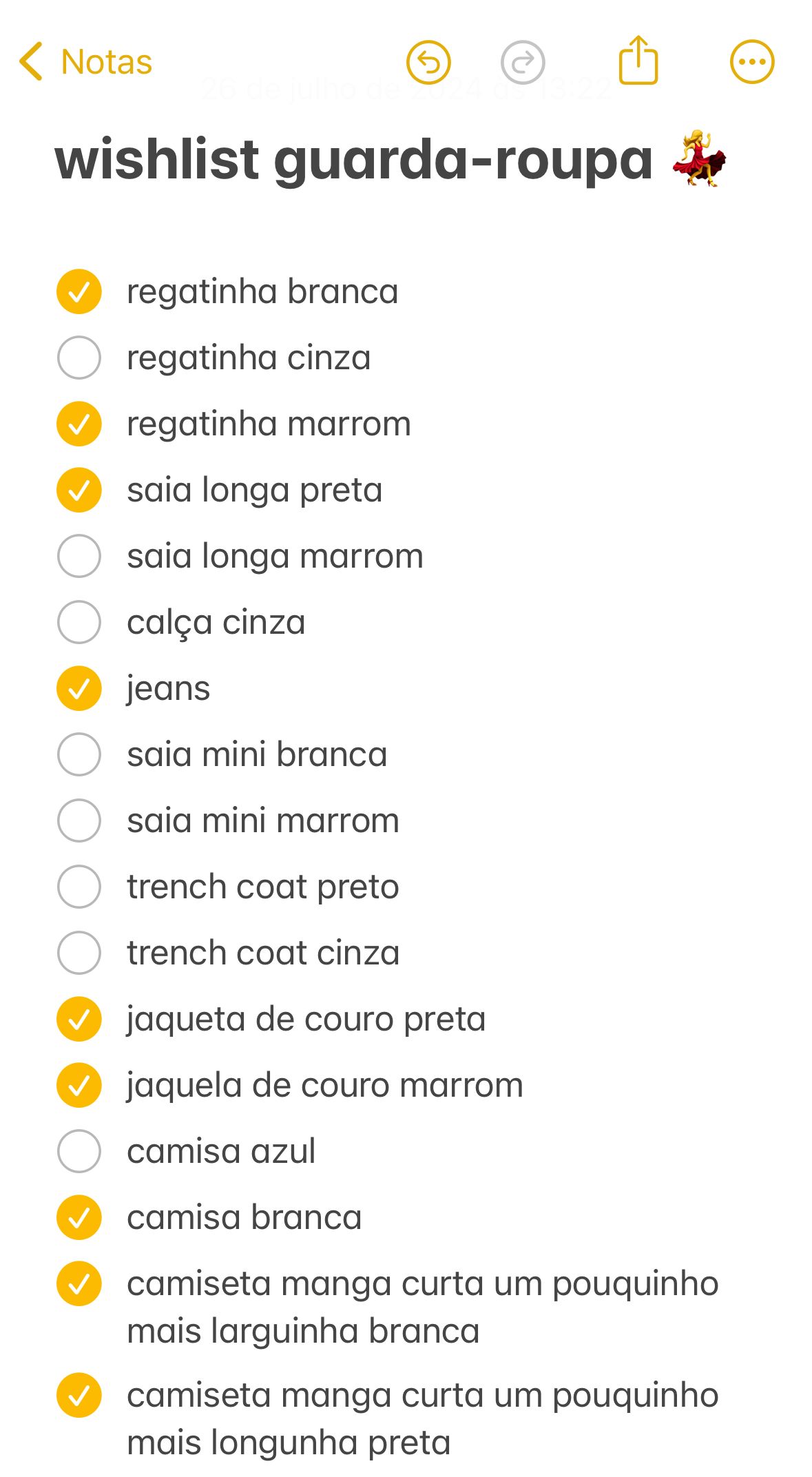Mark saia longa marrom as done
812x1477 pixels.
click(x=79, y=556)
